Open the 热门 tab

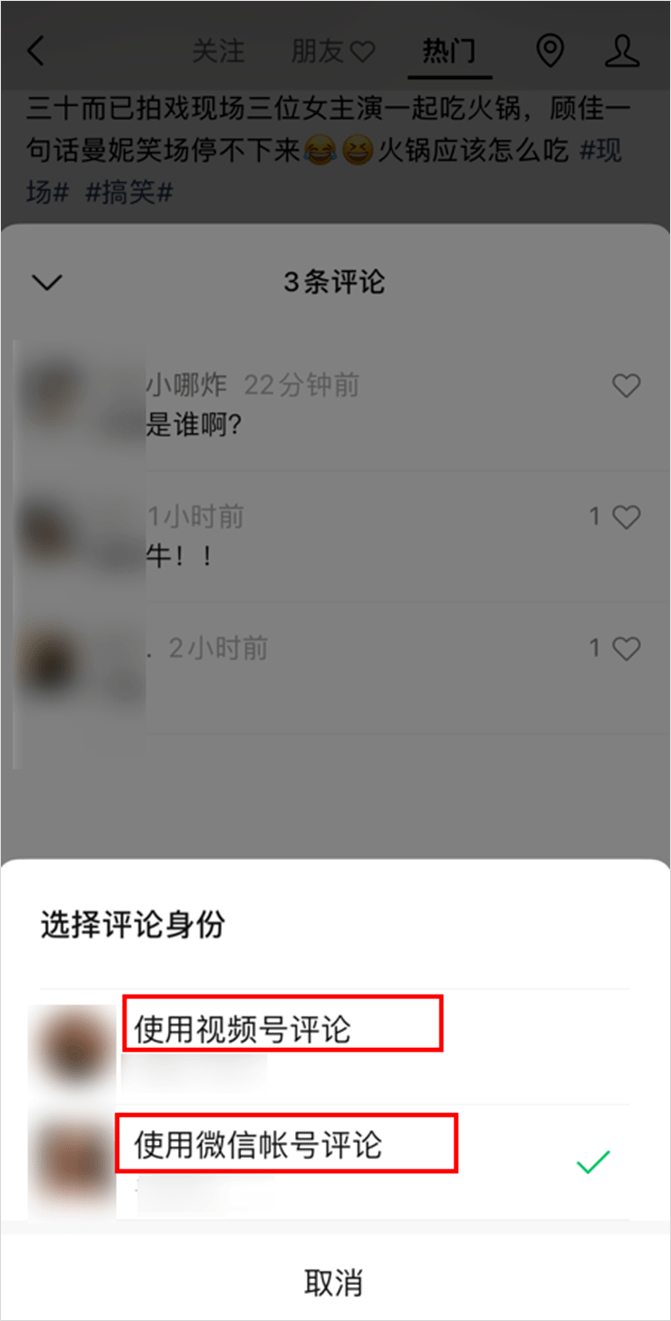point(449,51)
